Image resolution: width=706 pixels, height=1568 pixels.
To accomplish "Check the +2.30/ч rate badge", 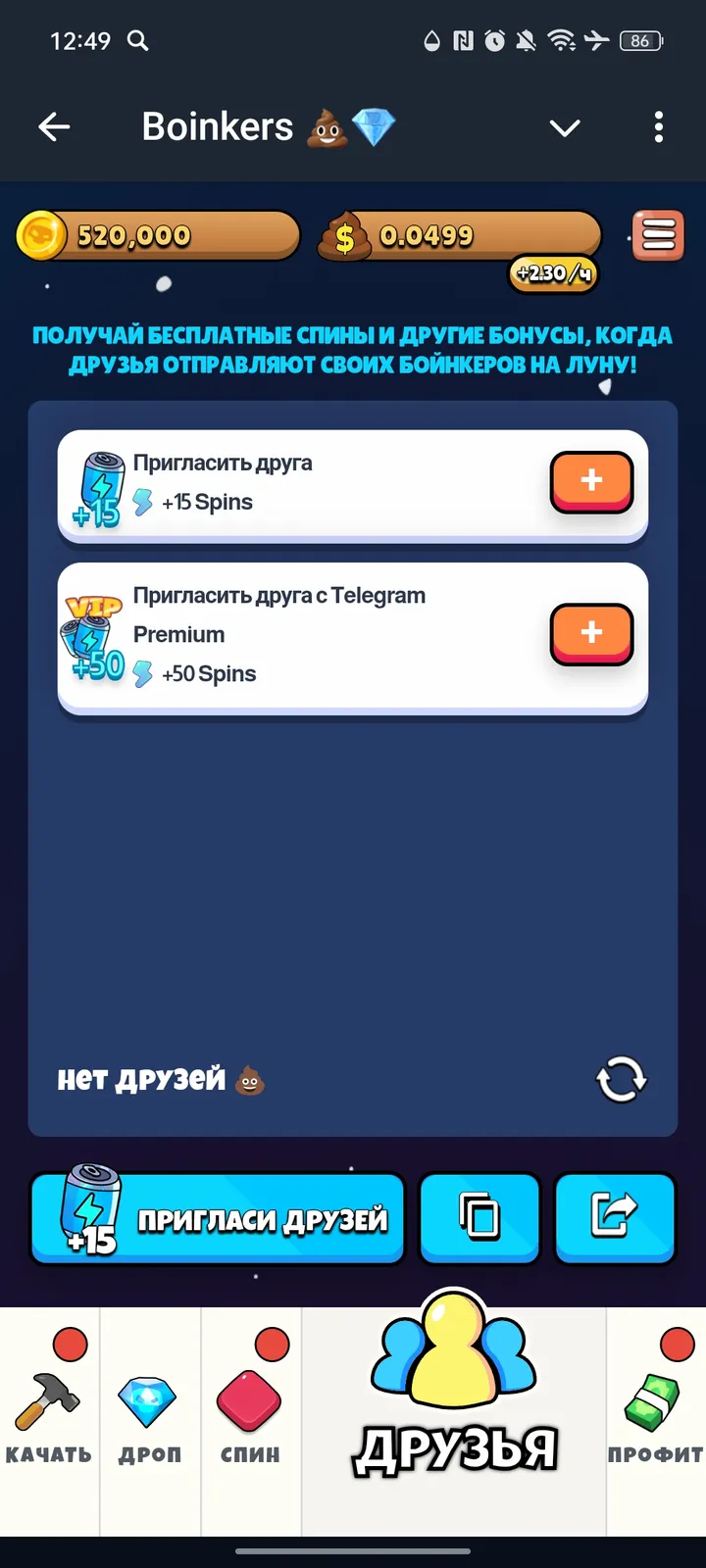I will pyautogui.click(x=551, y=274).
